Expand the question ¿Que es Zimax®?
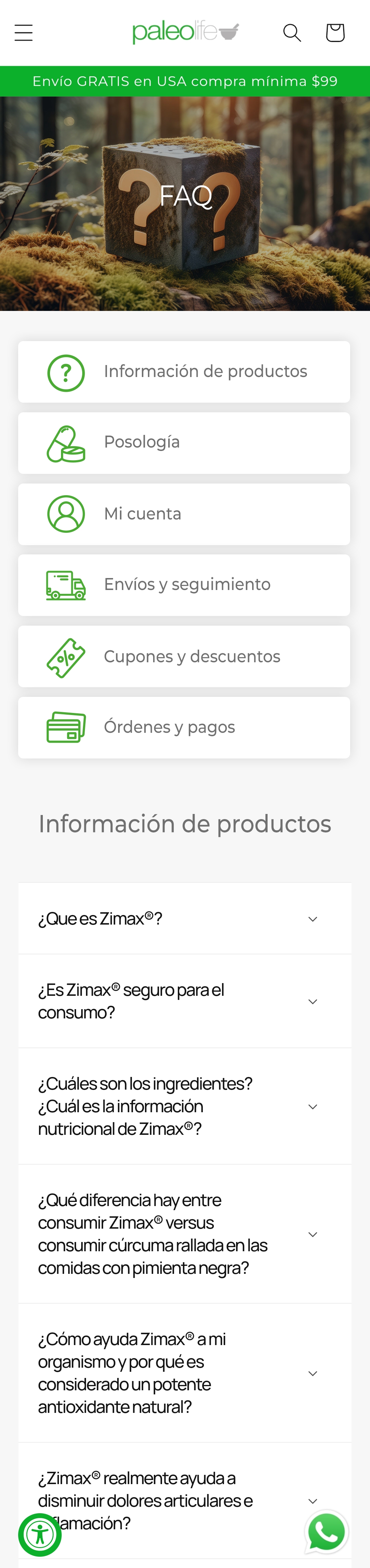Viewport: 370px width, 1568px height. (185, 918)
